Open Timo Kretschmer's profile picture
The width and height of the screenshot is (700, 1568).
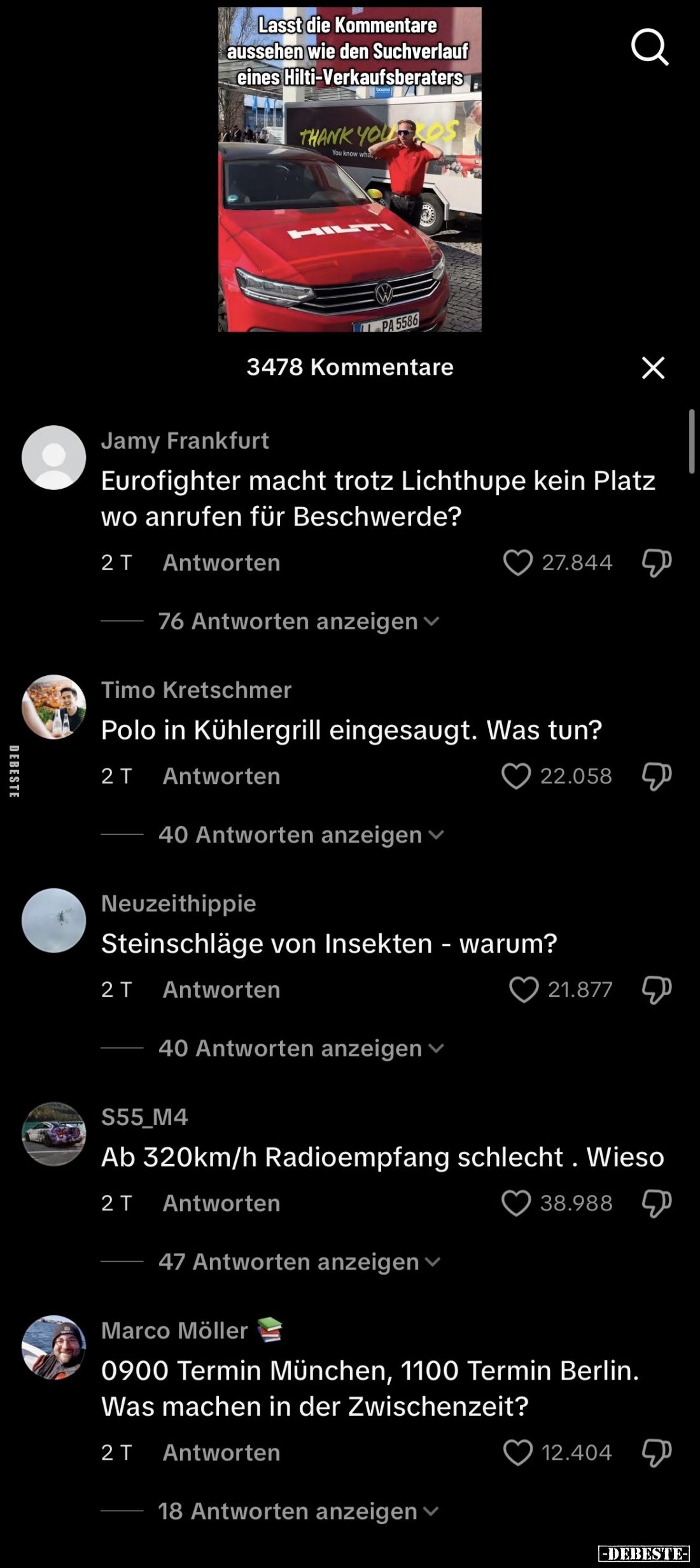[x=54, y=707]
